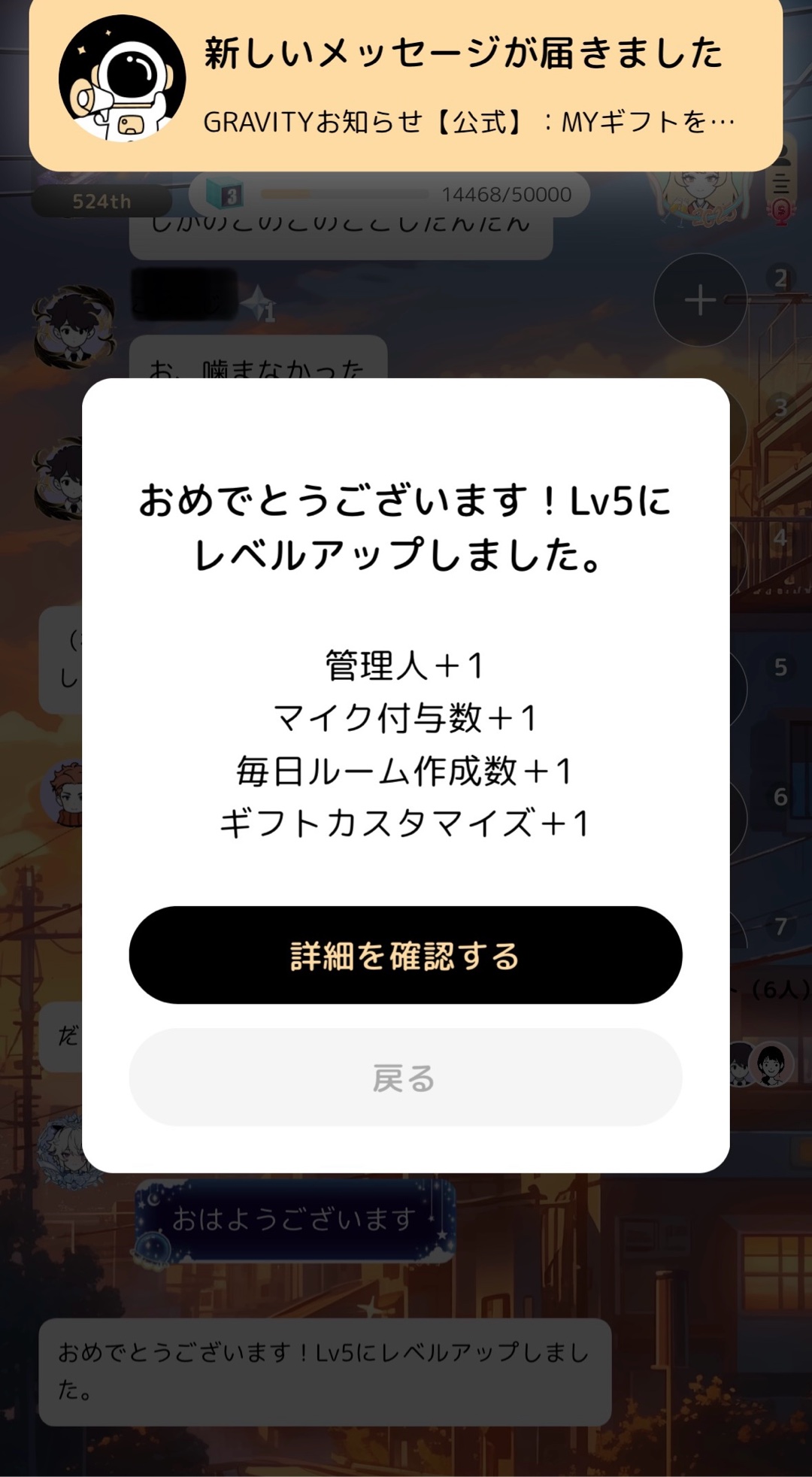Open the new message notification banner
Screen dimensions: 812x1477
click(406, 84)
